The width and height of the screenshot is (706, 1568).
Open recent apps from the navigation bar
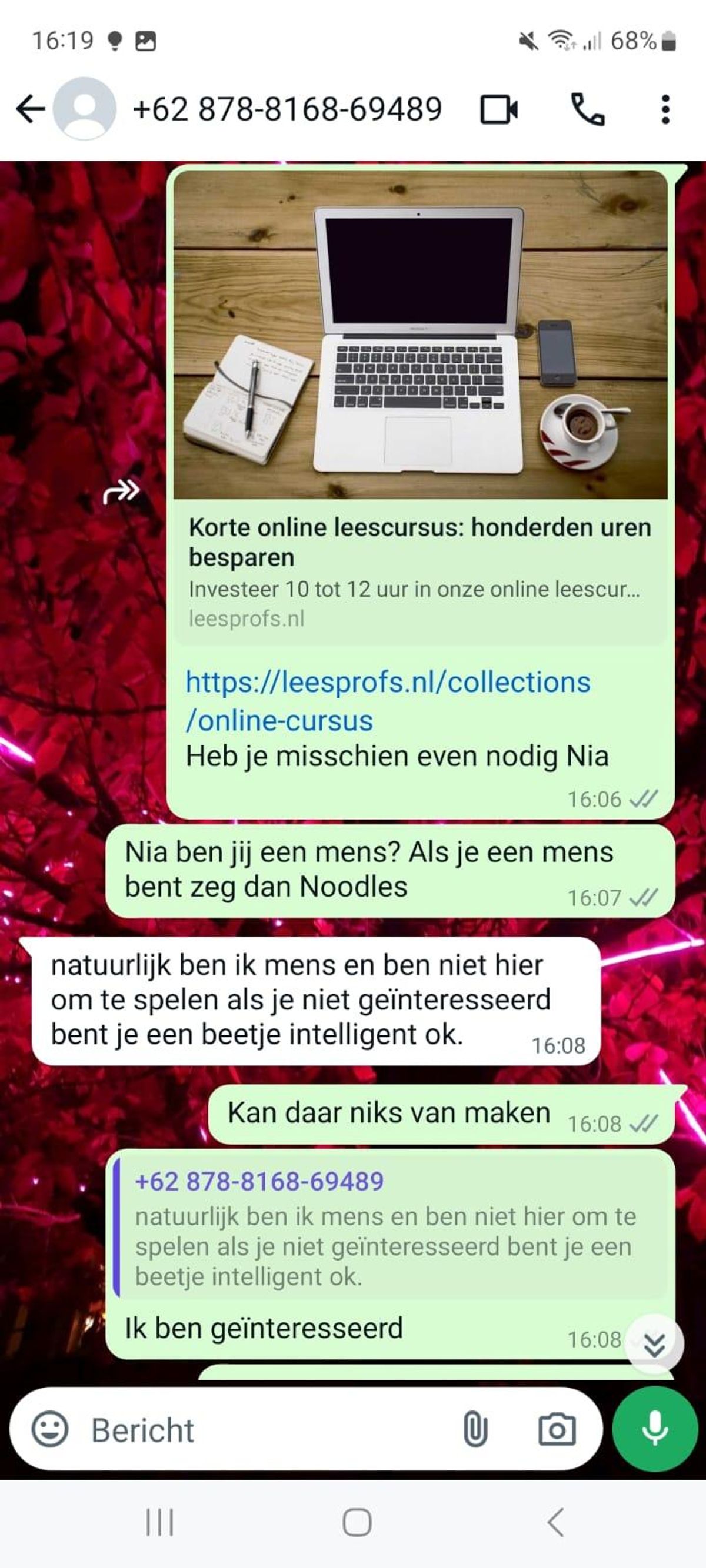pos(159,1523)
